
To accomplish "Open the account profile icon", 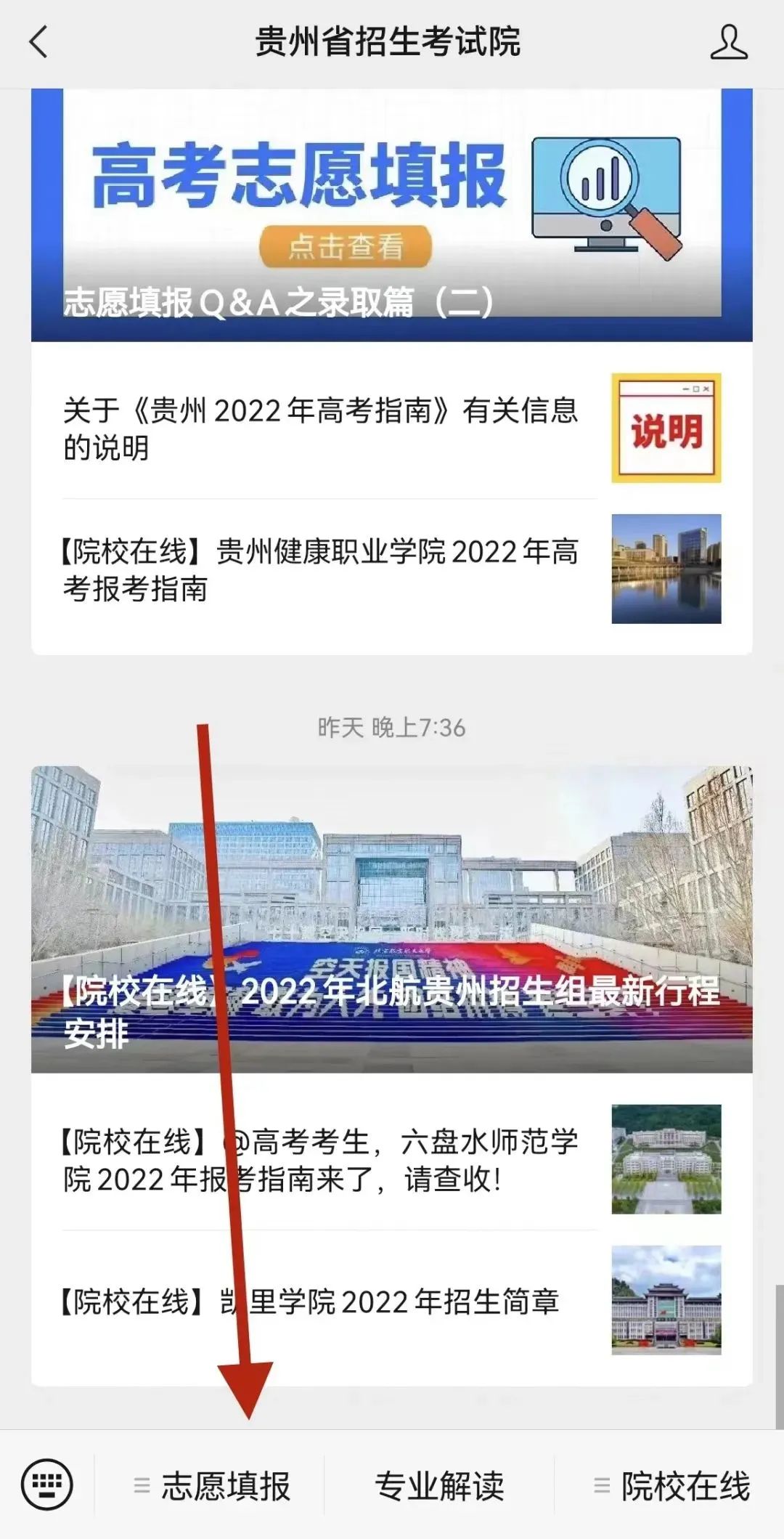I will [x=728, y=42].
